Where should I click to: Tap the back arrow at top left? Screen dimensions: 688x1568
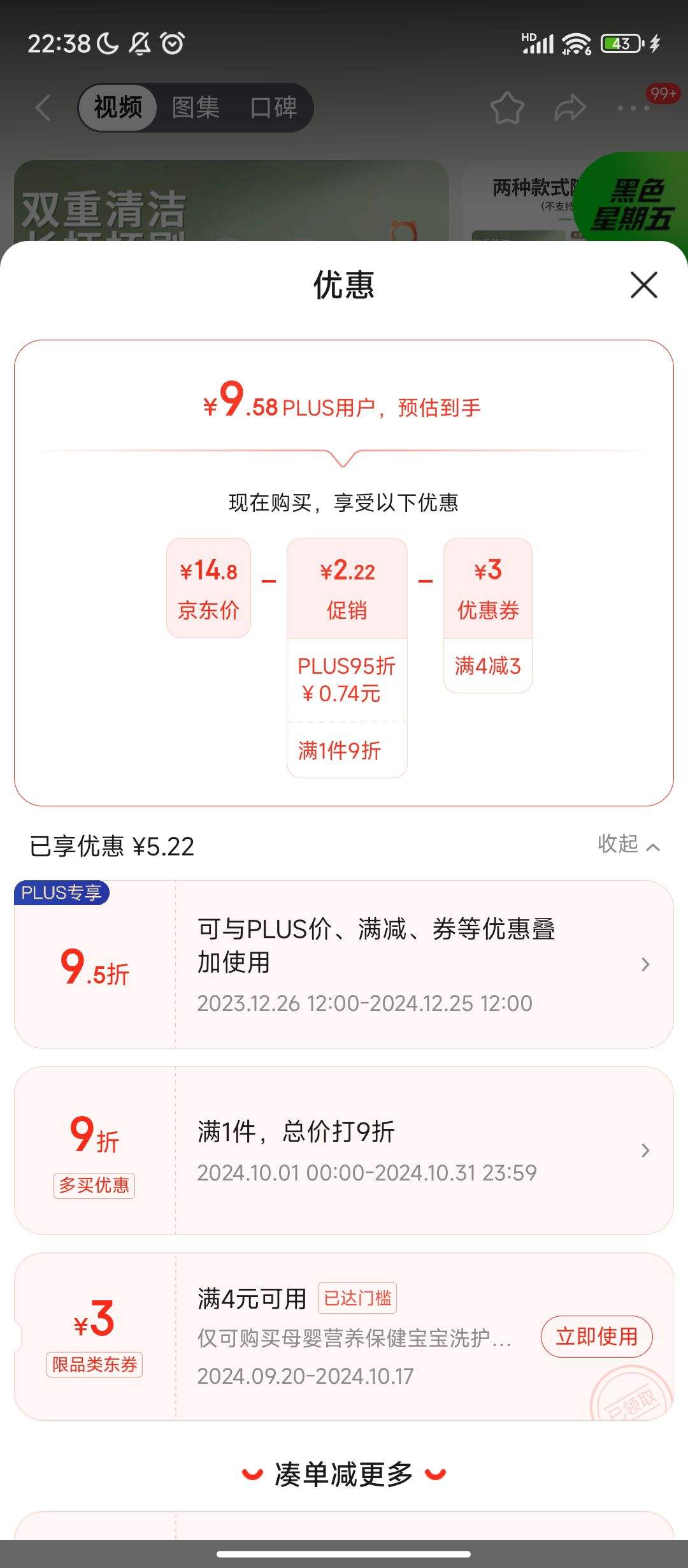(42, 107)
